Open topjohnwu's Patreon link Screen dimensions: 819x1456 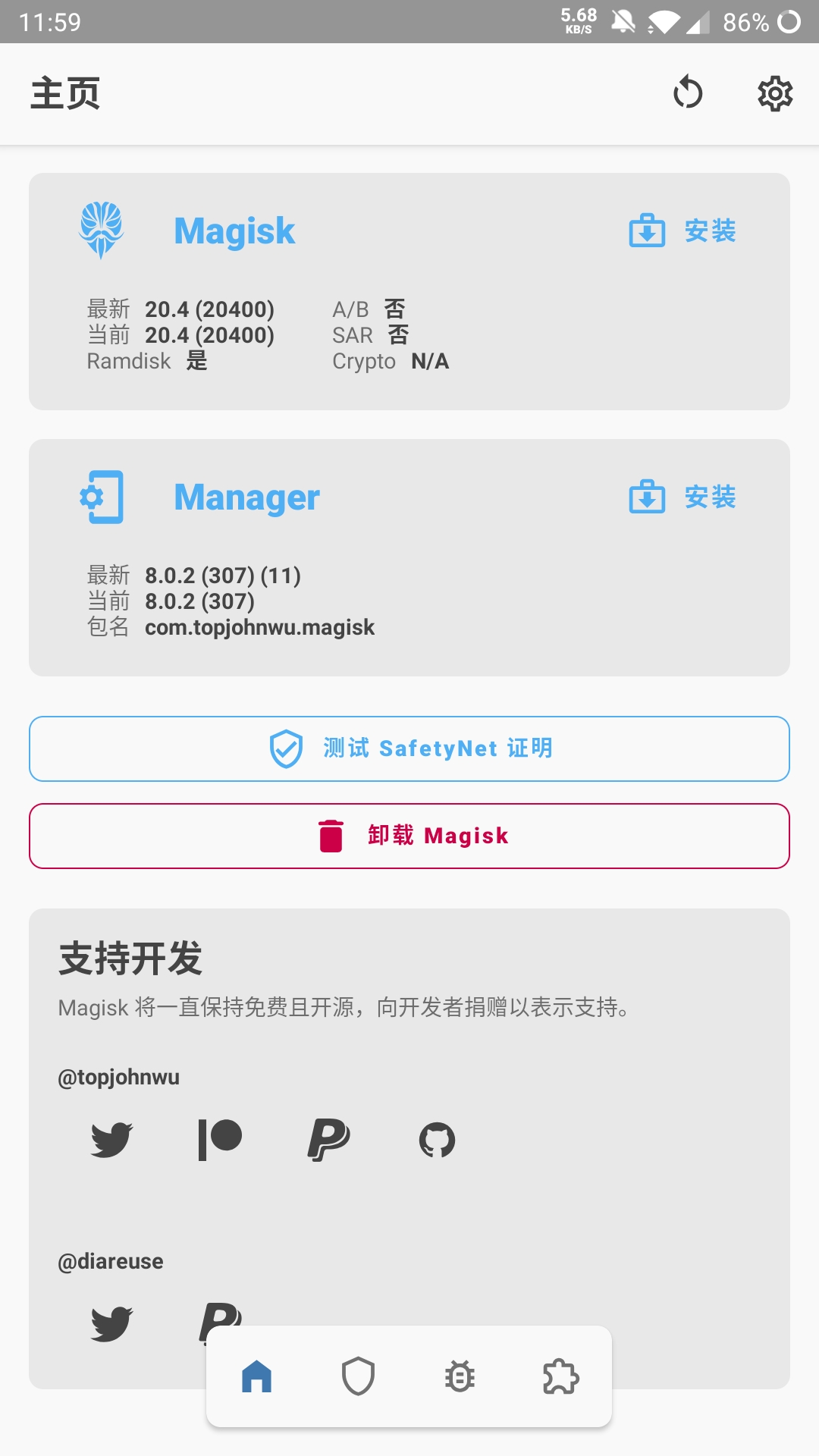[x=220, y=1139]
